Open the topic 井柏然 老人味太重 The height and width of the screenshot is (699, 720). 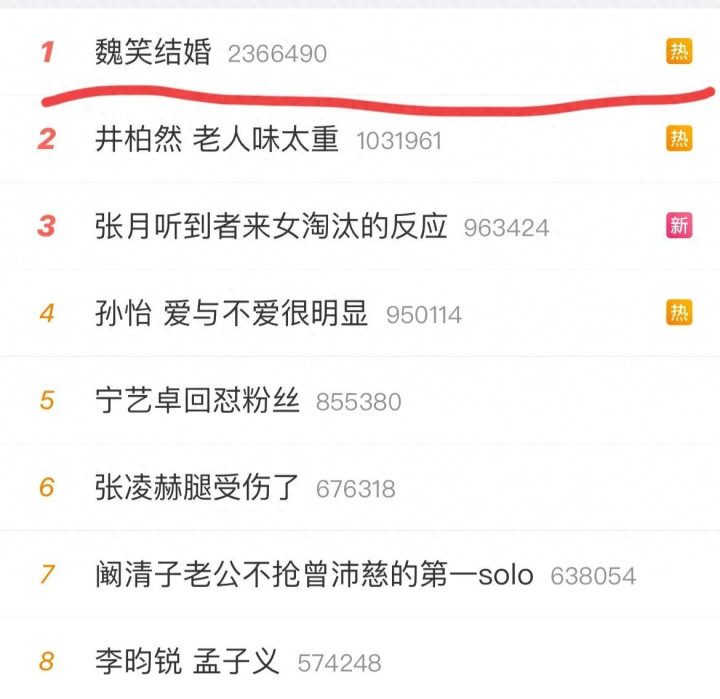(x=217, y=139)
